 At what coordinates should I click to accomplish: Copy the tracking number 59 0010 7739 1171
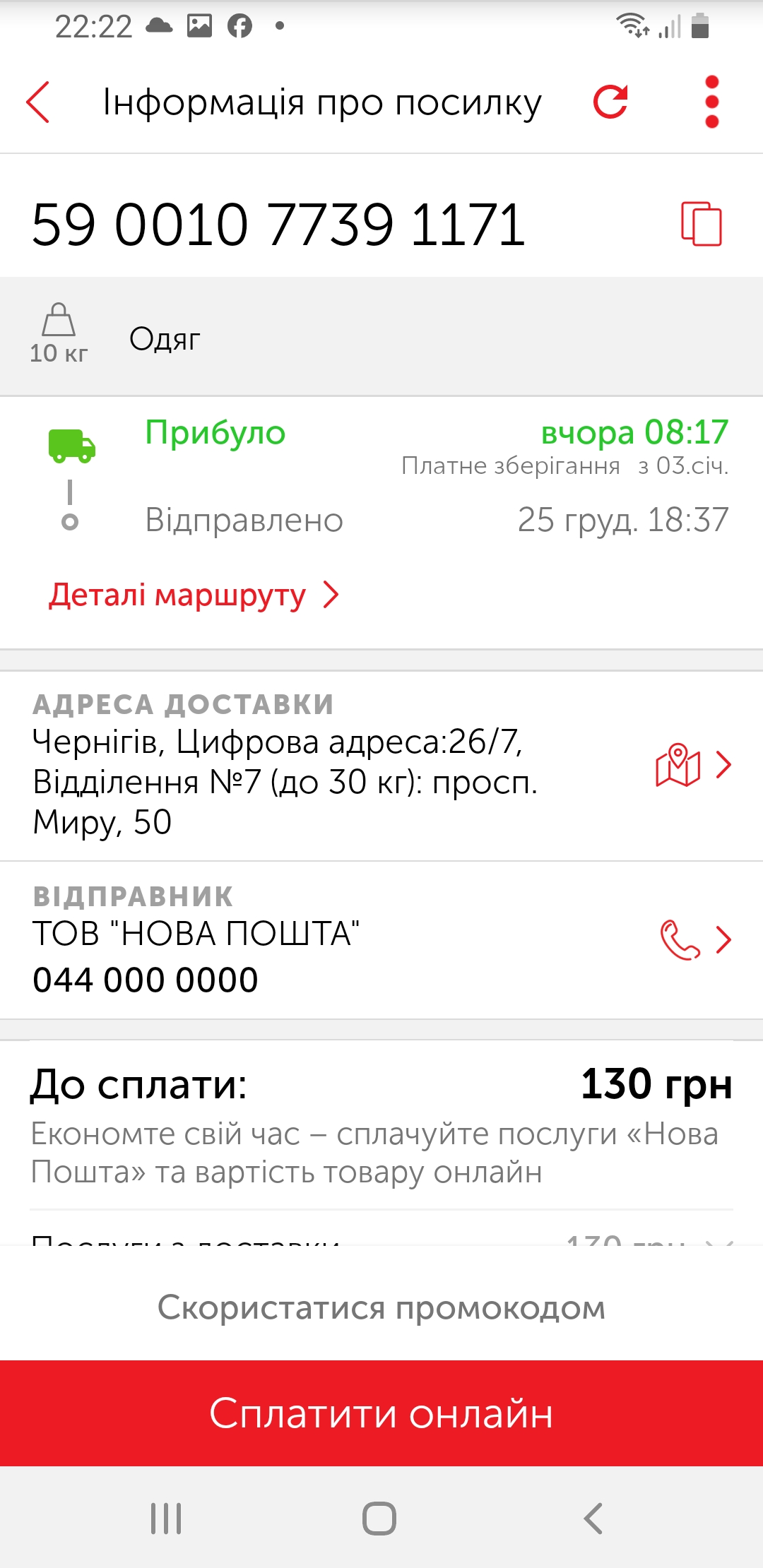pos(702,224)
